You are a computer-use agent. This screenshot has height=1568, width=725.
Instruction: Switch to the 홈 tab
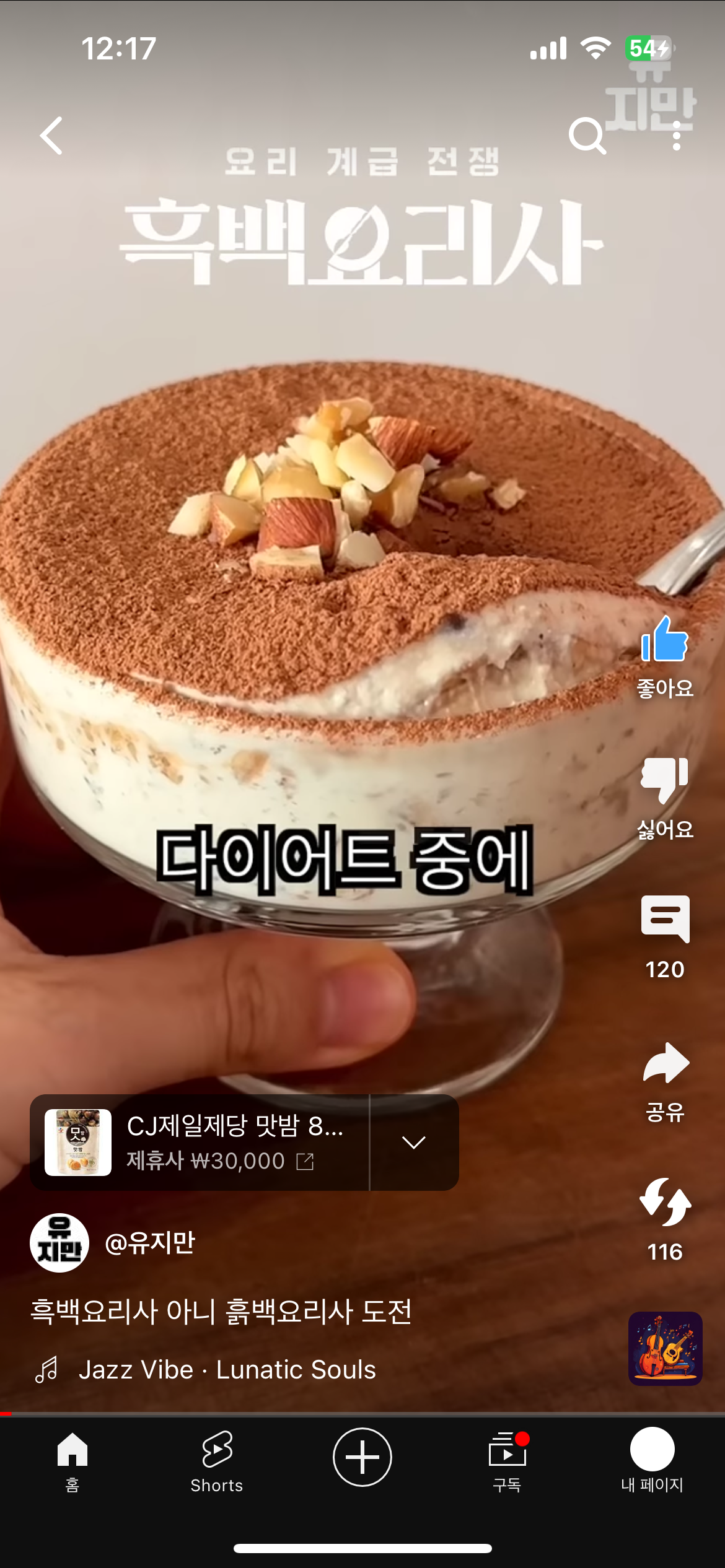pos(72,1461)
